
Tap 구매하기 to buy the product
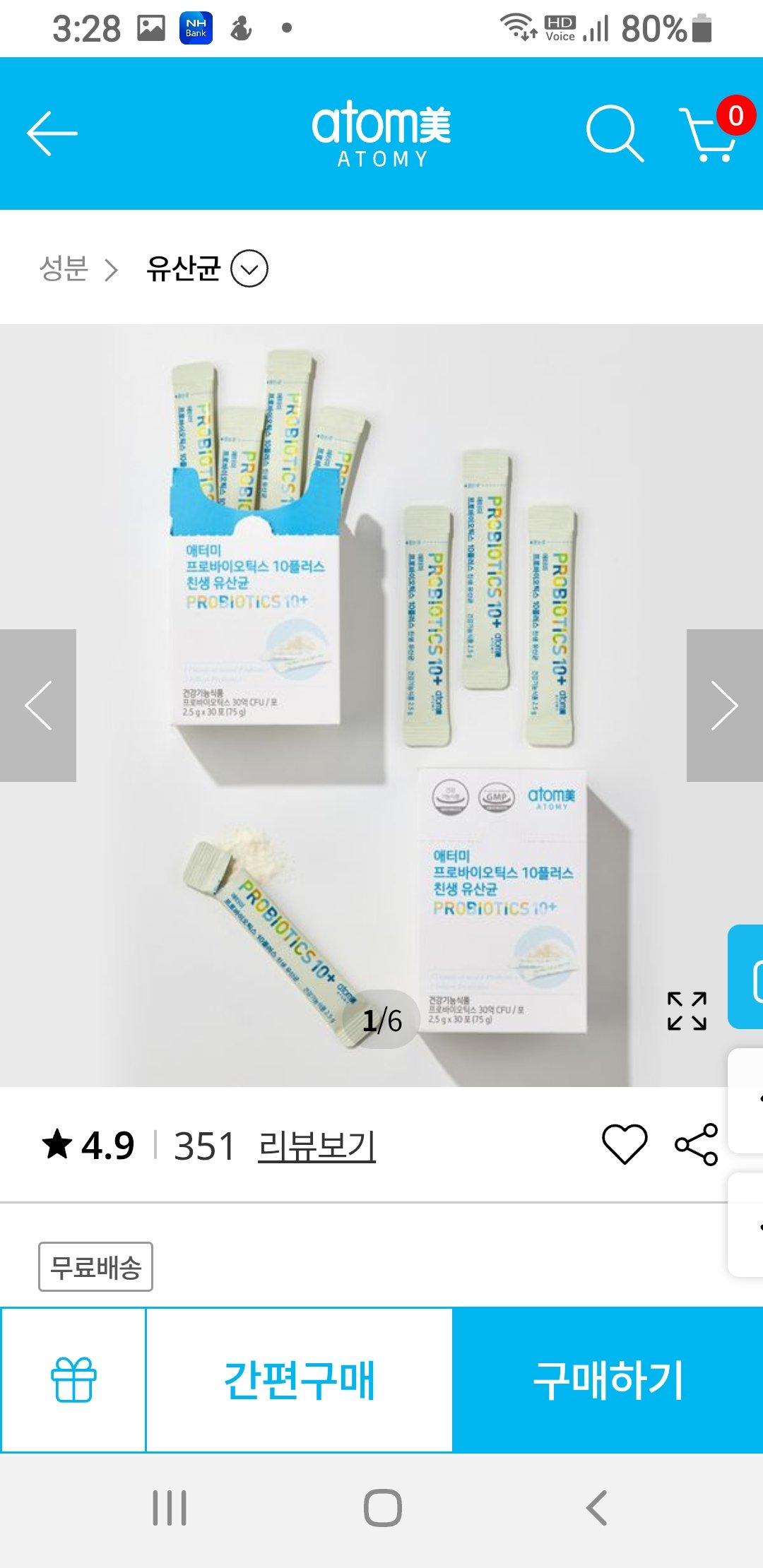point(608,1379)
